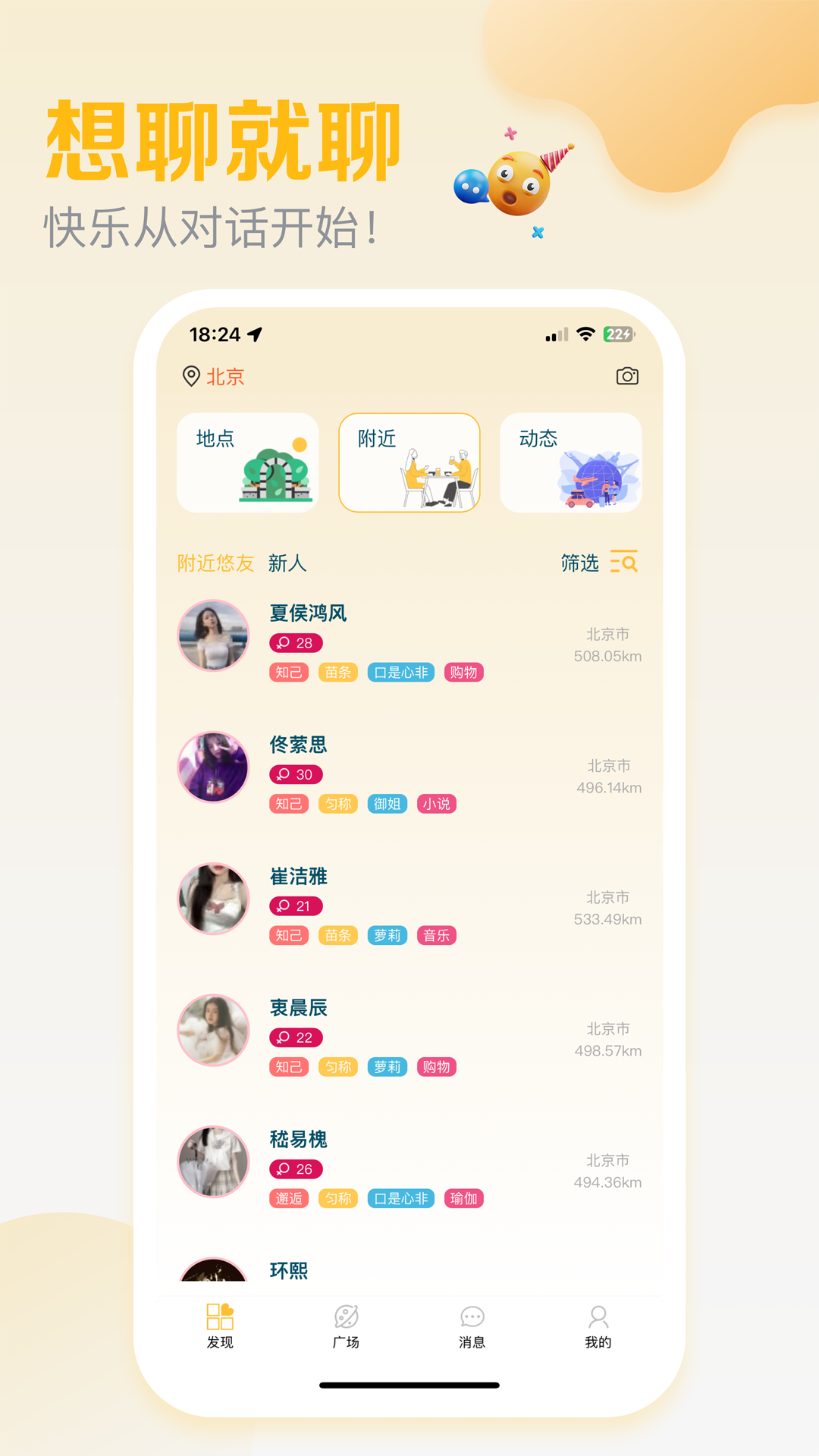This screenshot has width=819, height=1456.
Task: Click the gender-age badge 28 for 夏侯鸿风
Action: 296,643
